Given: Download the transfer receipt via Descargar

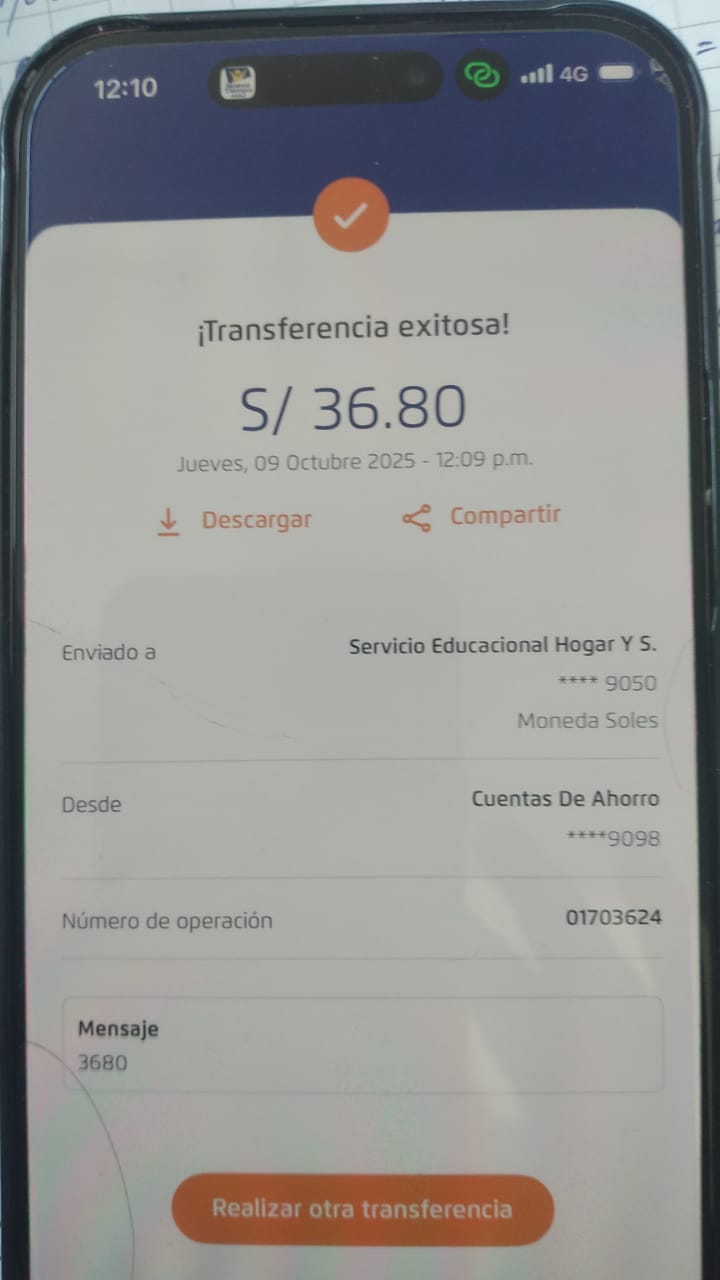Looking at the screenshot, I should point(236,520).
